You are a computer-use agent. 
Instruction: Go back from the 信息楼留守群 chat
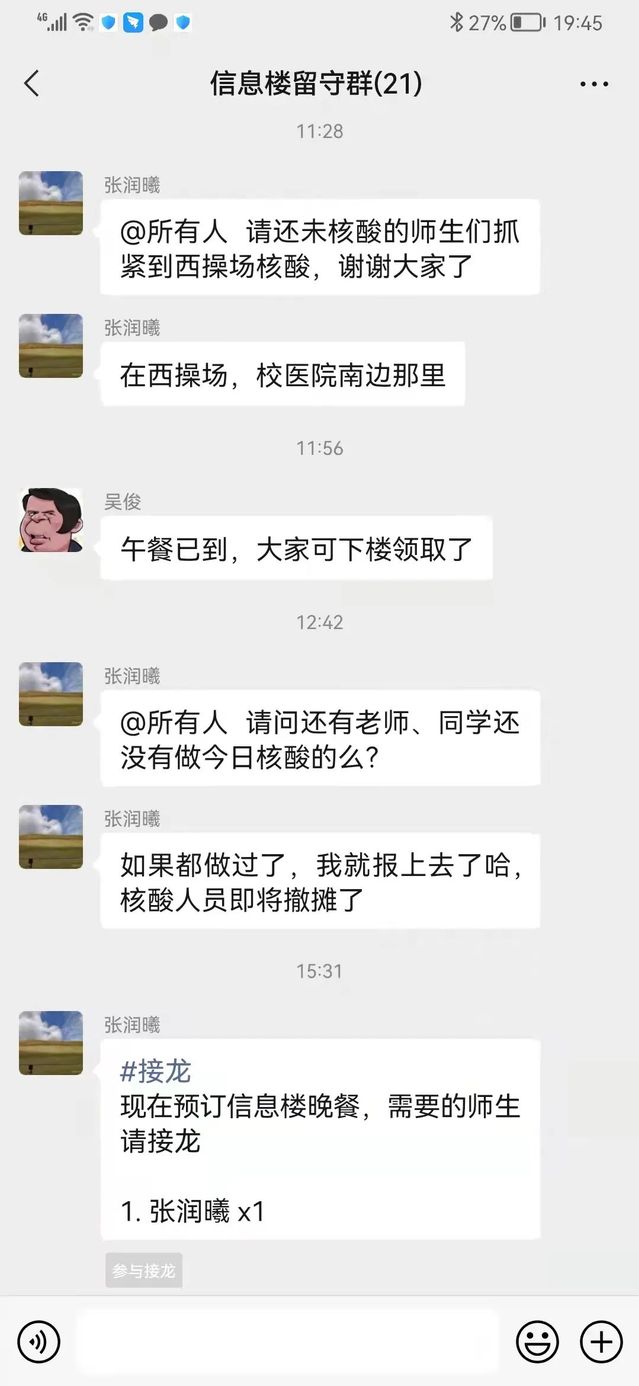point(32,83)
